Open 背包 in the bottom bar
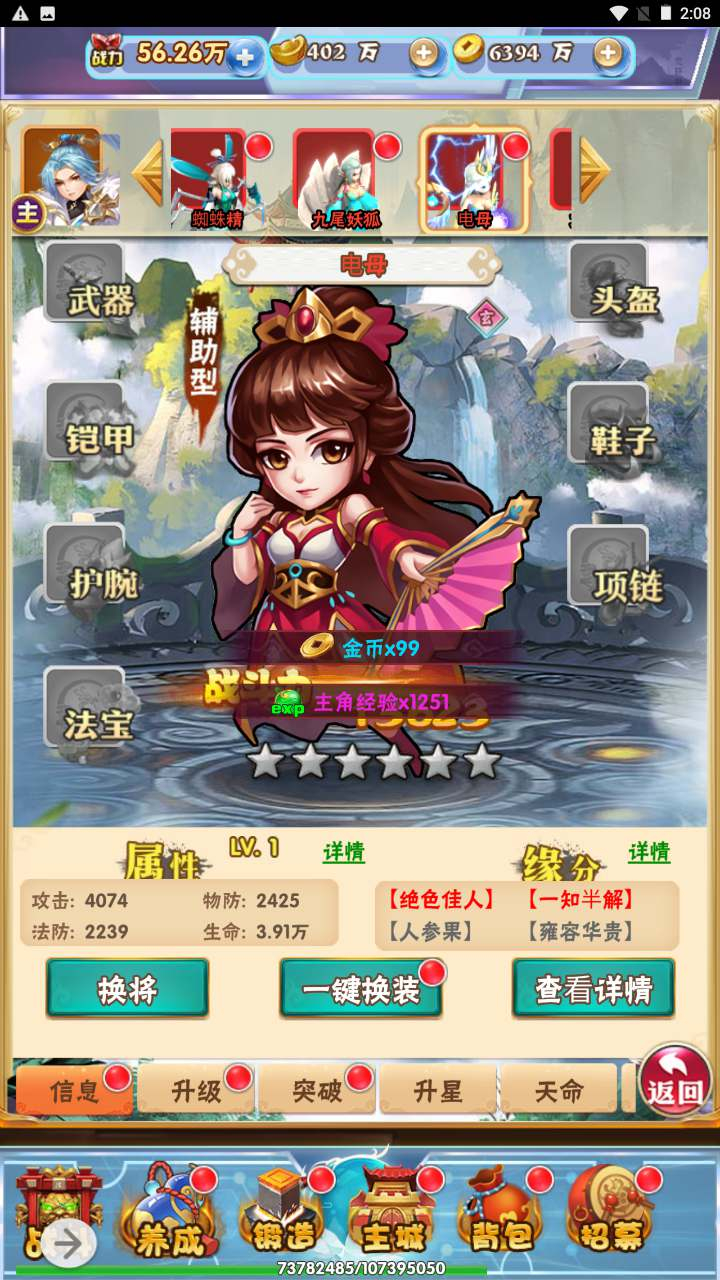Image resolution: width=720 pixels, height=1280 pixels. point(502,1211)
